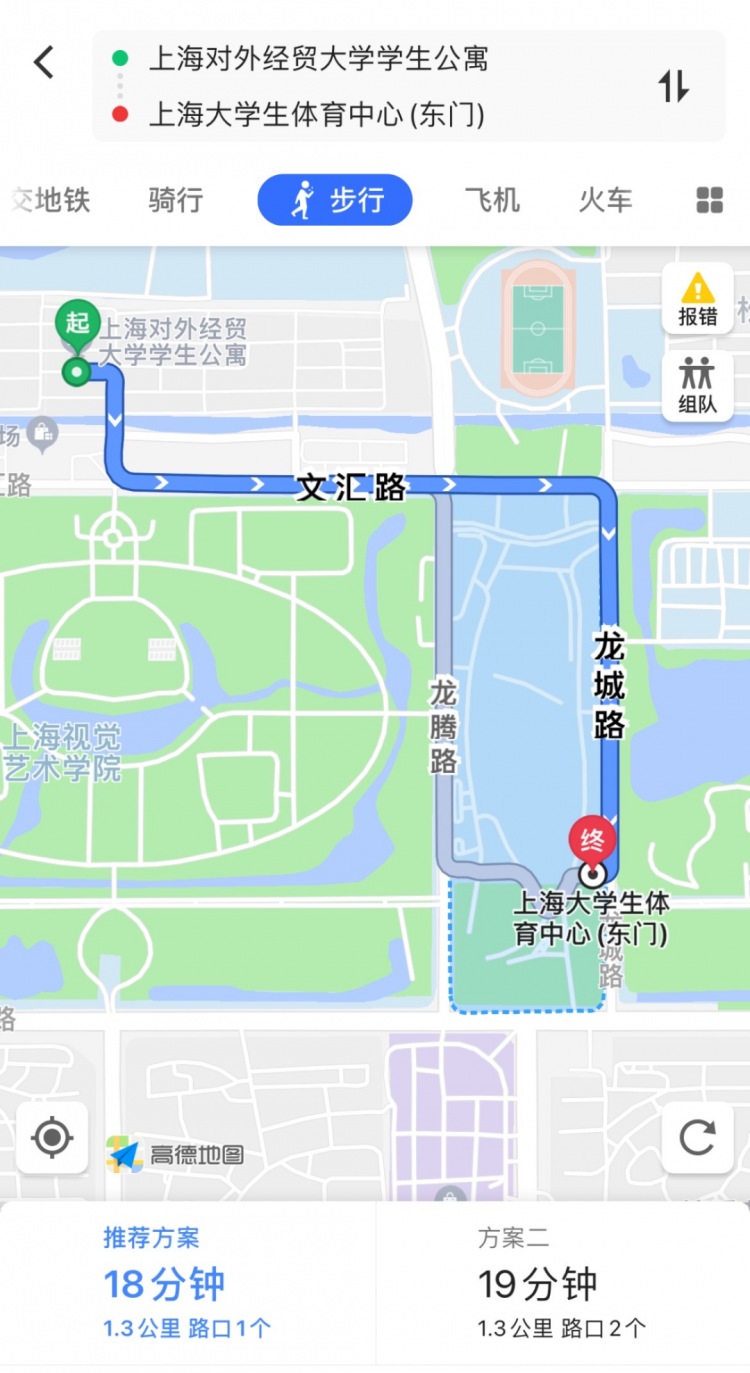Switch to the 火车 train tab
Viewport: 750px width, 1373px height.
point(605,200)
